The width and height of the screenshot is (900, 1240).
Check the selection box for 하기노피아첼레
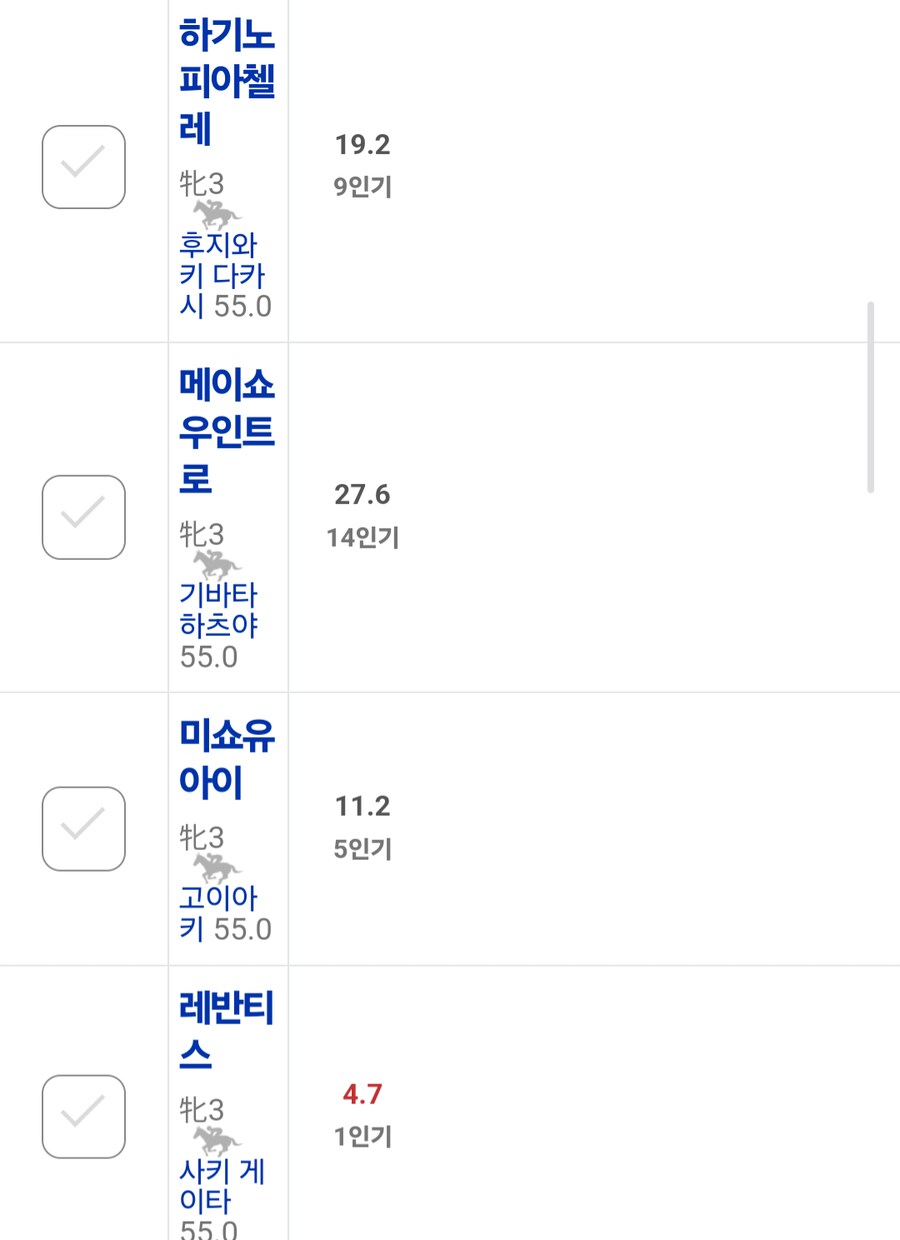point(83,167)
